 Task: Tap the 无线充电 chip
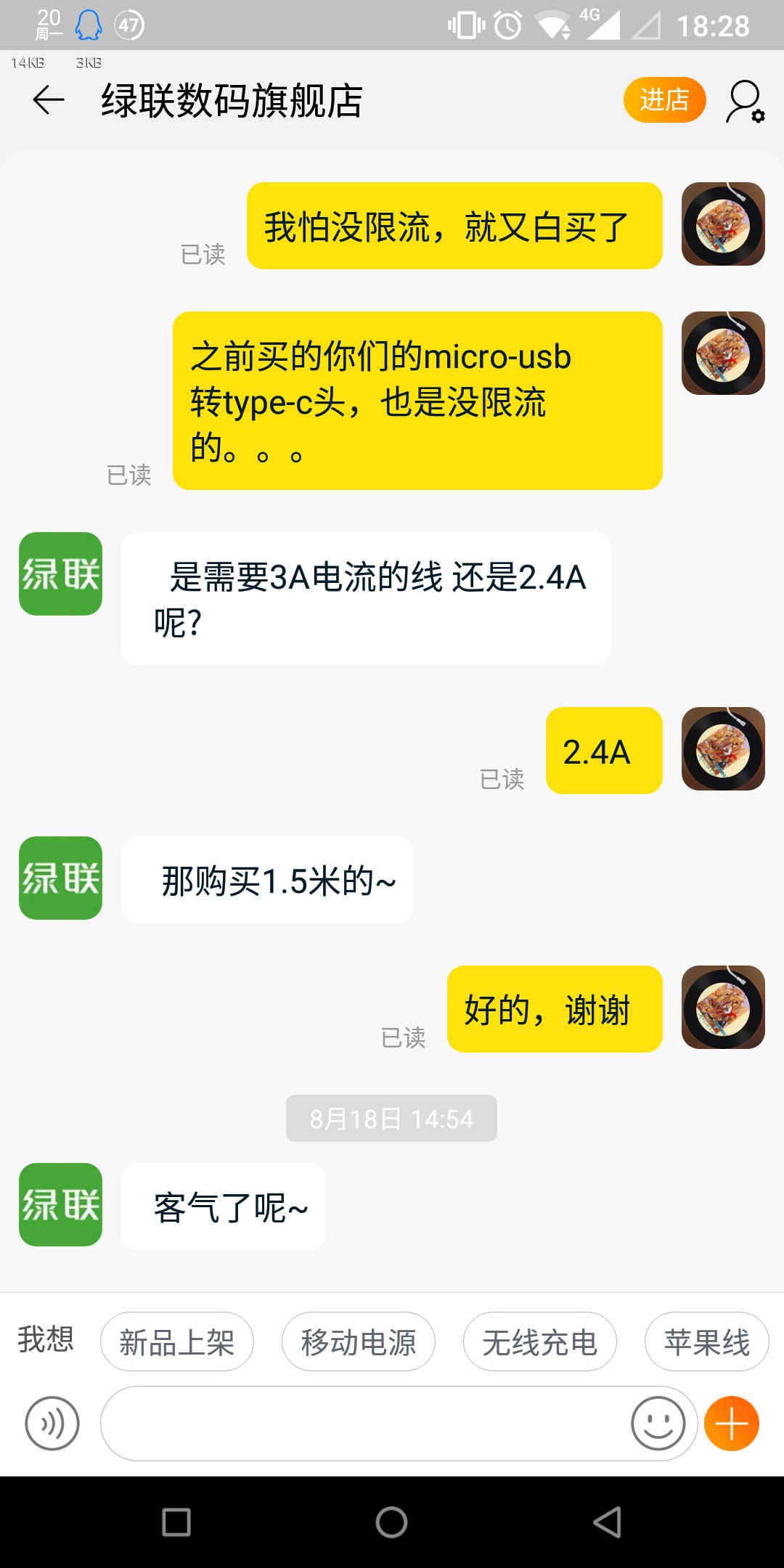[x=540, y=1342]
